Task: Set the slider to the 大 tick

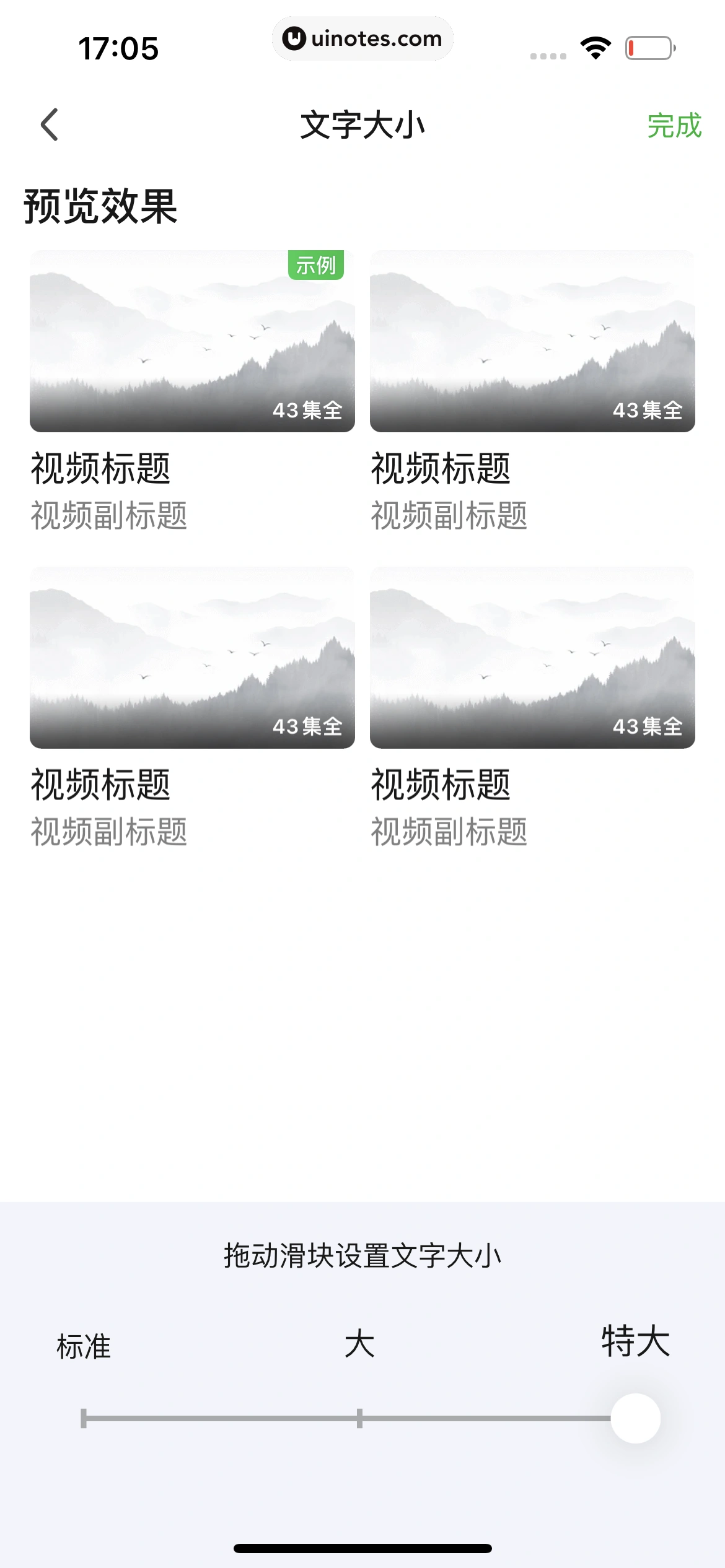Action: point(359,1418)
